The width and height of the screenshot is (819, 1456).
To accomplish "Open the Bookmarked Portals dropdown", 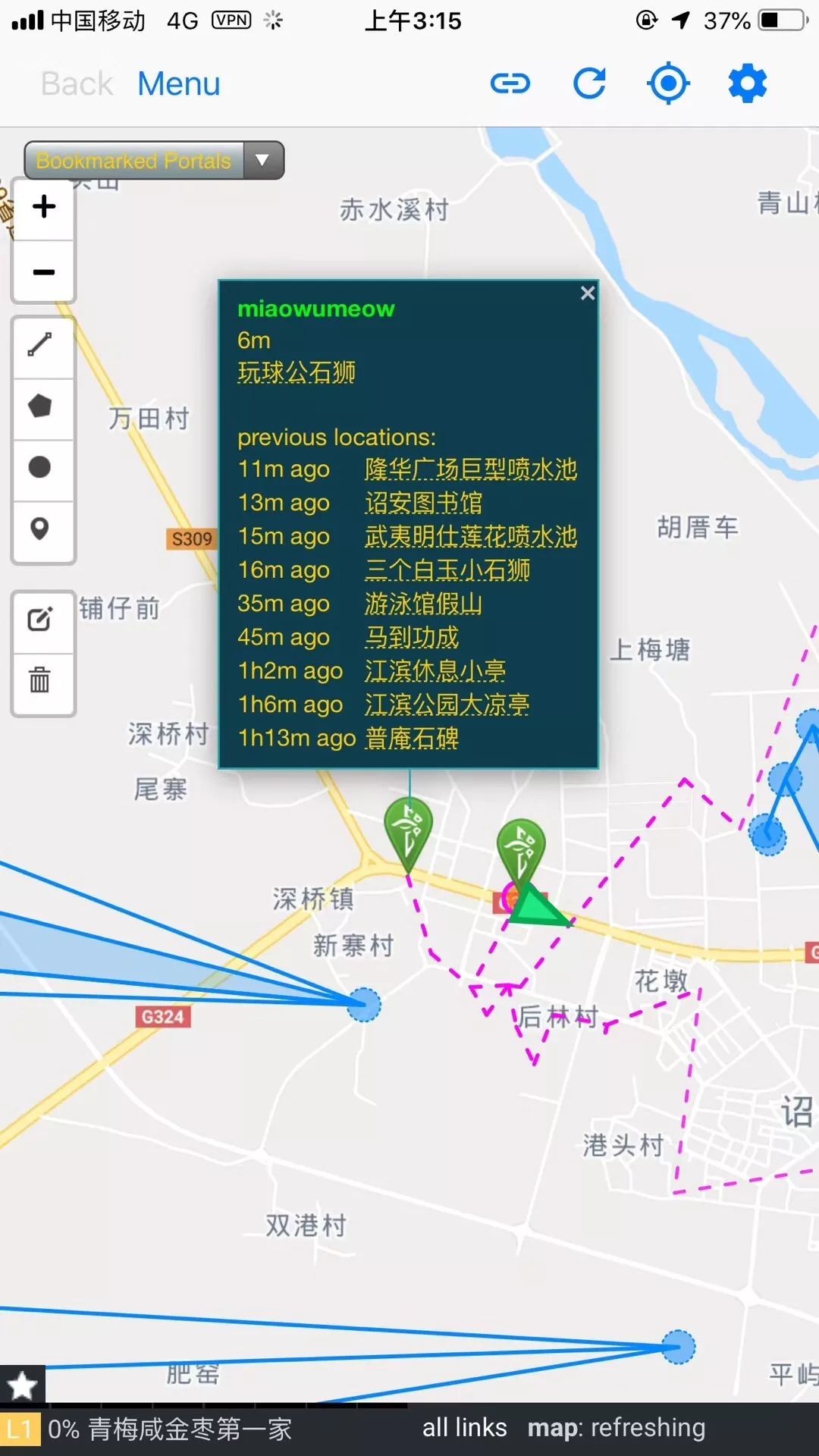I will coord(133,160).
